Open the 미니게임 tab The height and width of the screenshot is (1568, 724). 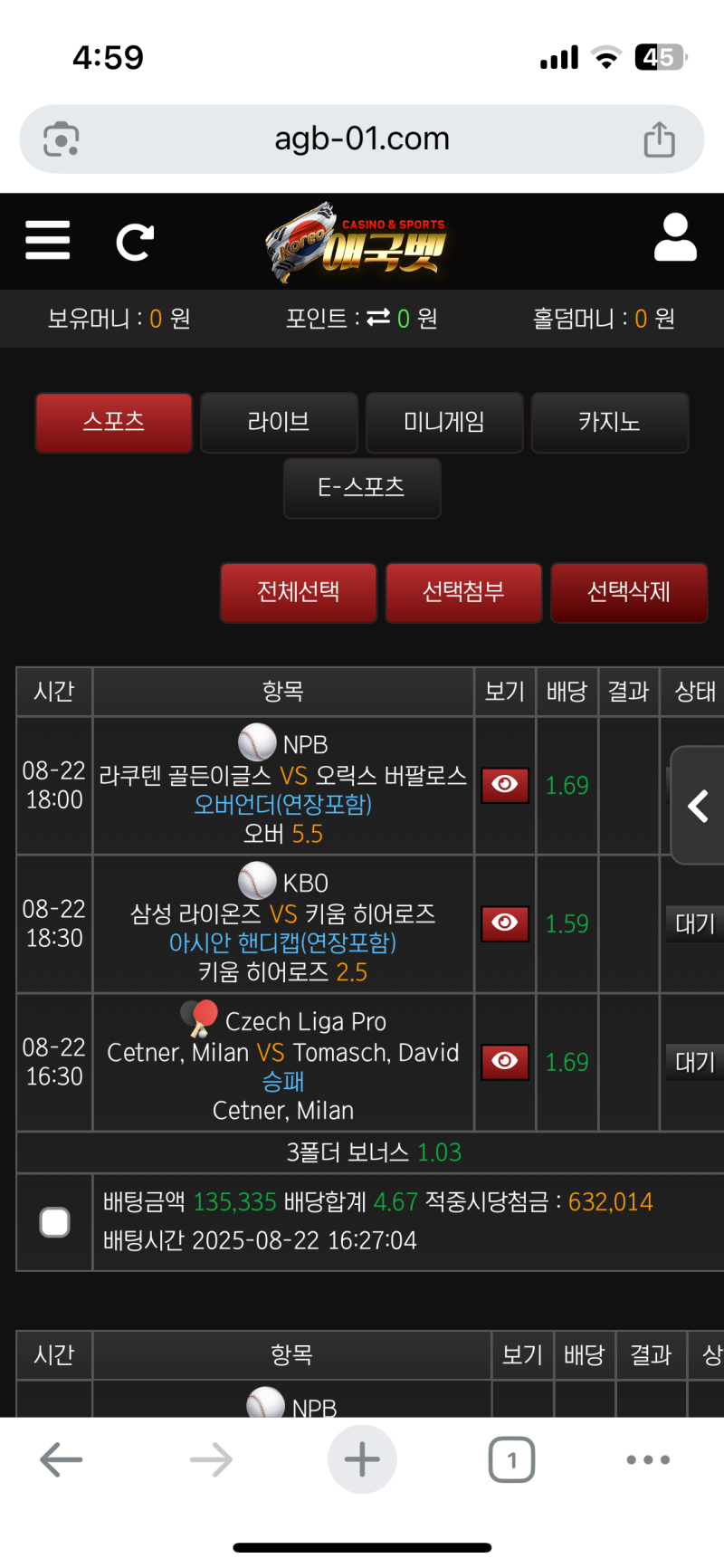pos(444,422)
